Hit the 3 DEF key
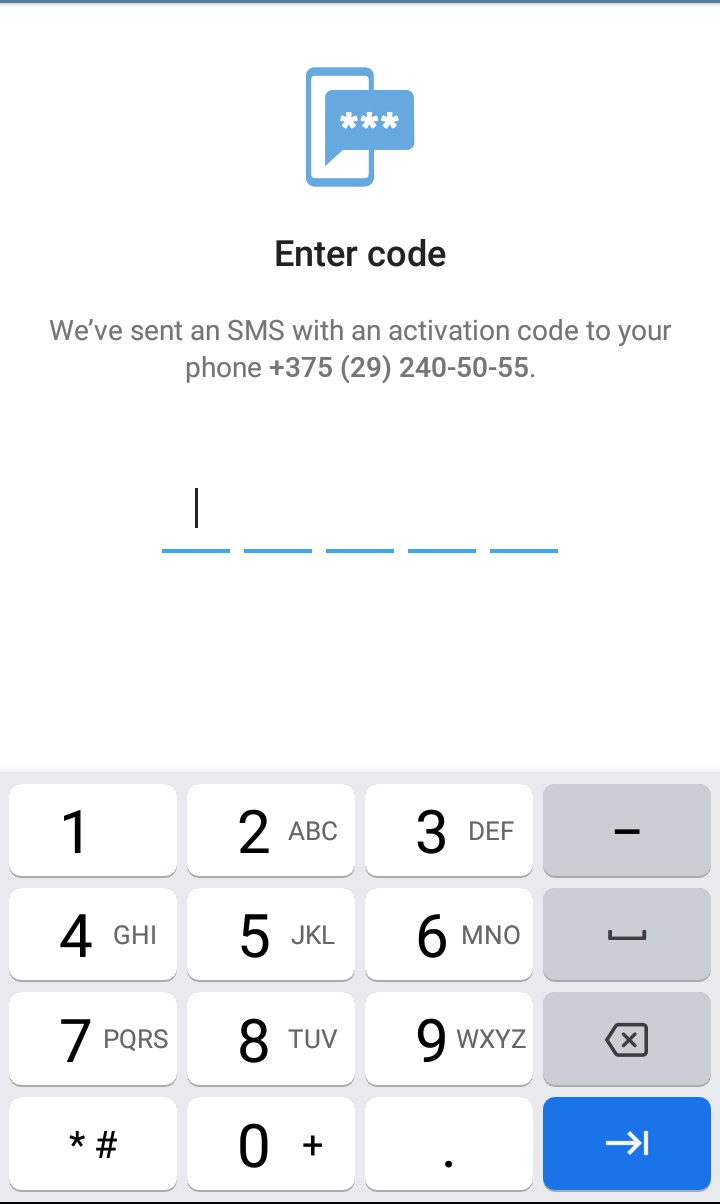The image size is (720, 1204). 449,830
